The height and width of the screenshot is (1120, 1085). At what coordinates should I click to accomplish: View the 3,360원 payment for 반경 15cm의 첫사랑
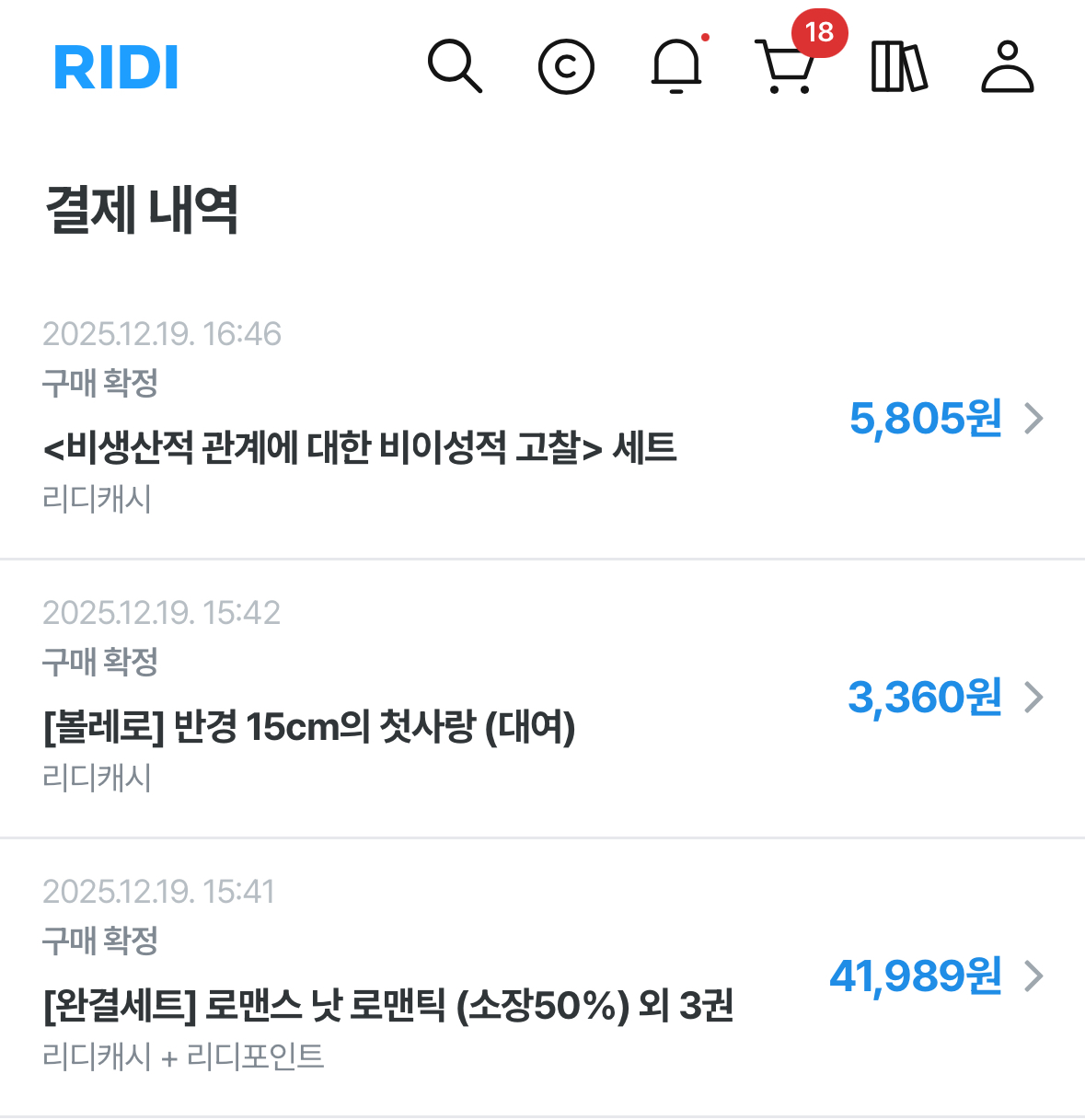[x=946, y=698]
